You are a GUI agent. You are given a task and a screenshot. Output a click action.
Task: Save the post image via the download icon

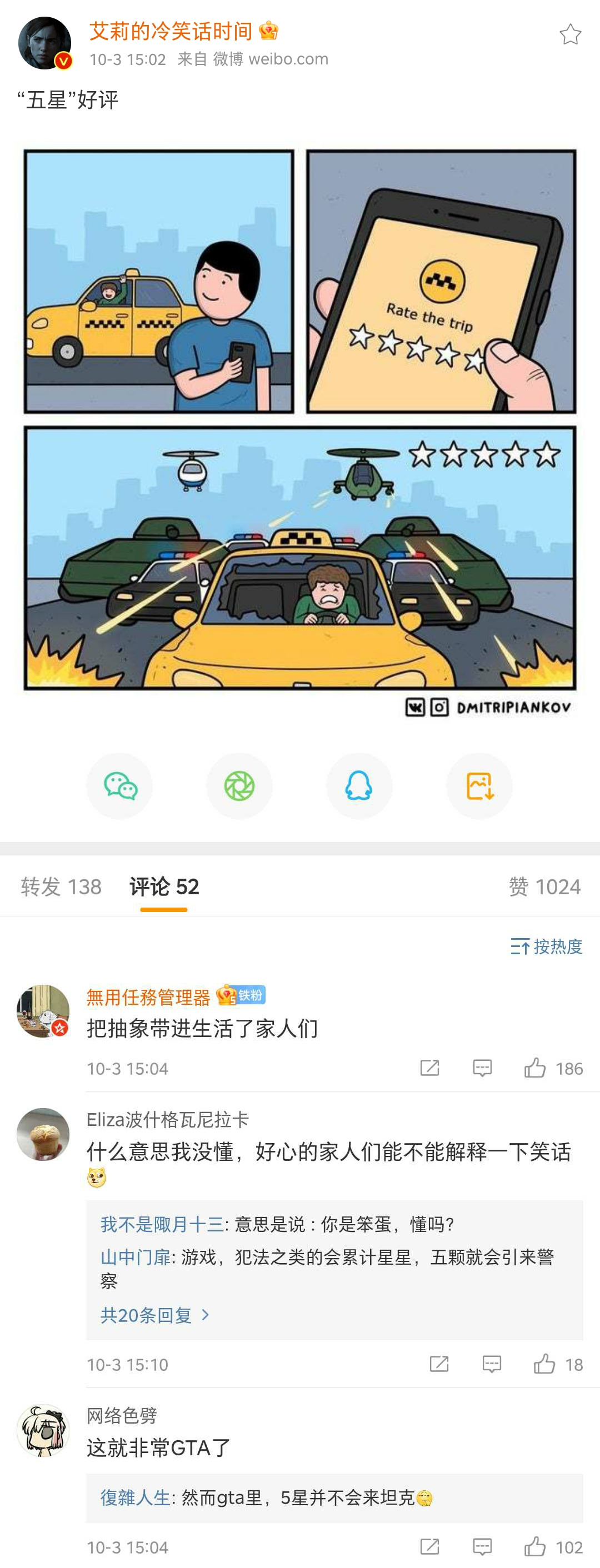pyautogui.click(x=479, y=786)
